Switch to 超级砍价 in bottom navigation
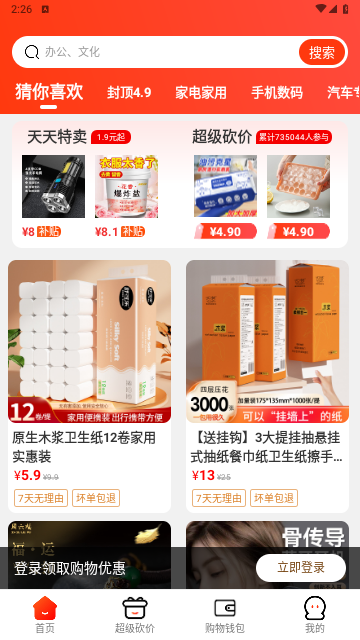 coord(135,614)
